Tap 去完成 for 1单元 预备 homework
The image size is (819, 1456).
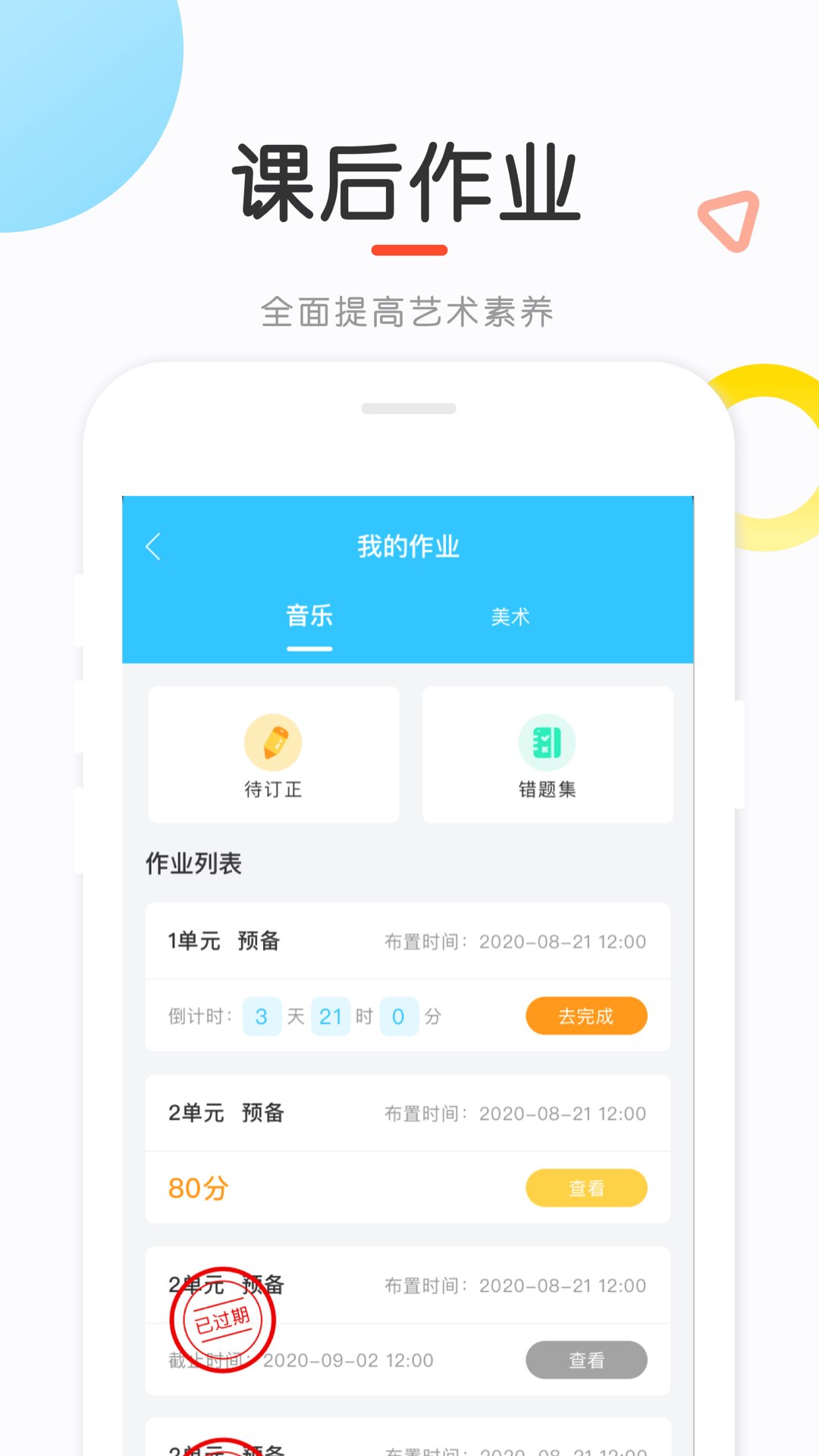[586, 1016]
